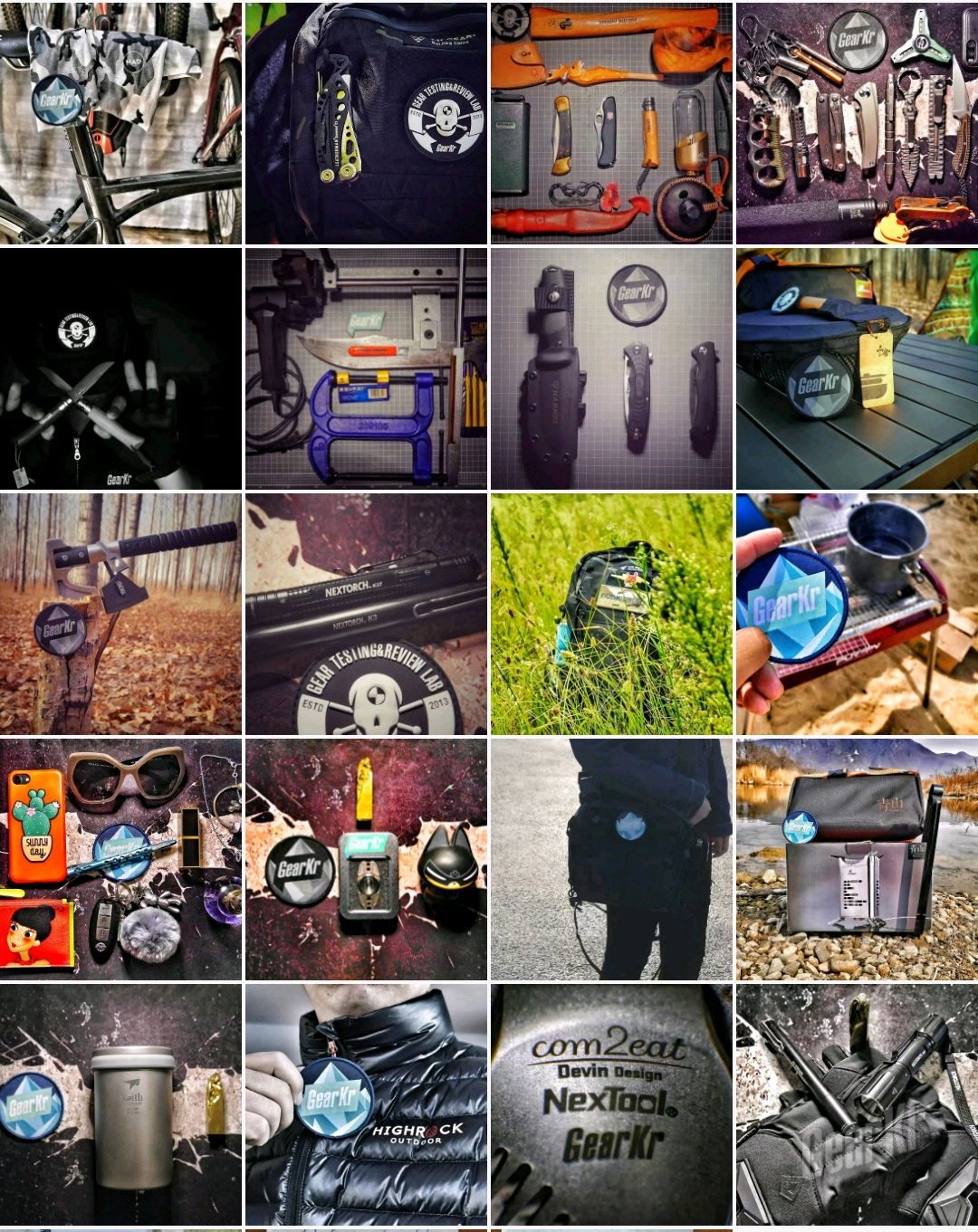This screenshot has width=978, height=1232.
Task: Open the bag on camping table photo
Action: click(x=857, y=368)
